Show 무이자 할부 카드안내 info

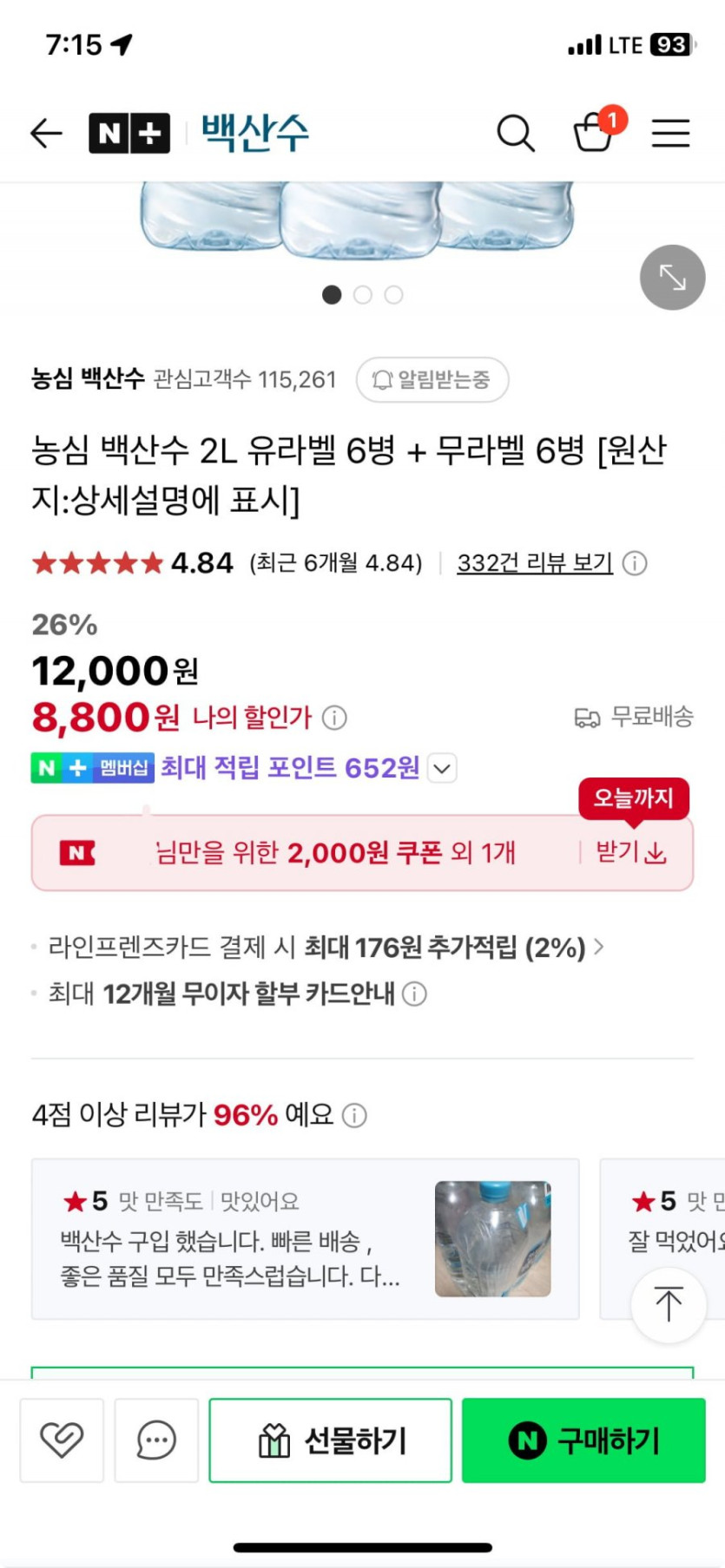tap(415, 994)
